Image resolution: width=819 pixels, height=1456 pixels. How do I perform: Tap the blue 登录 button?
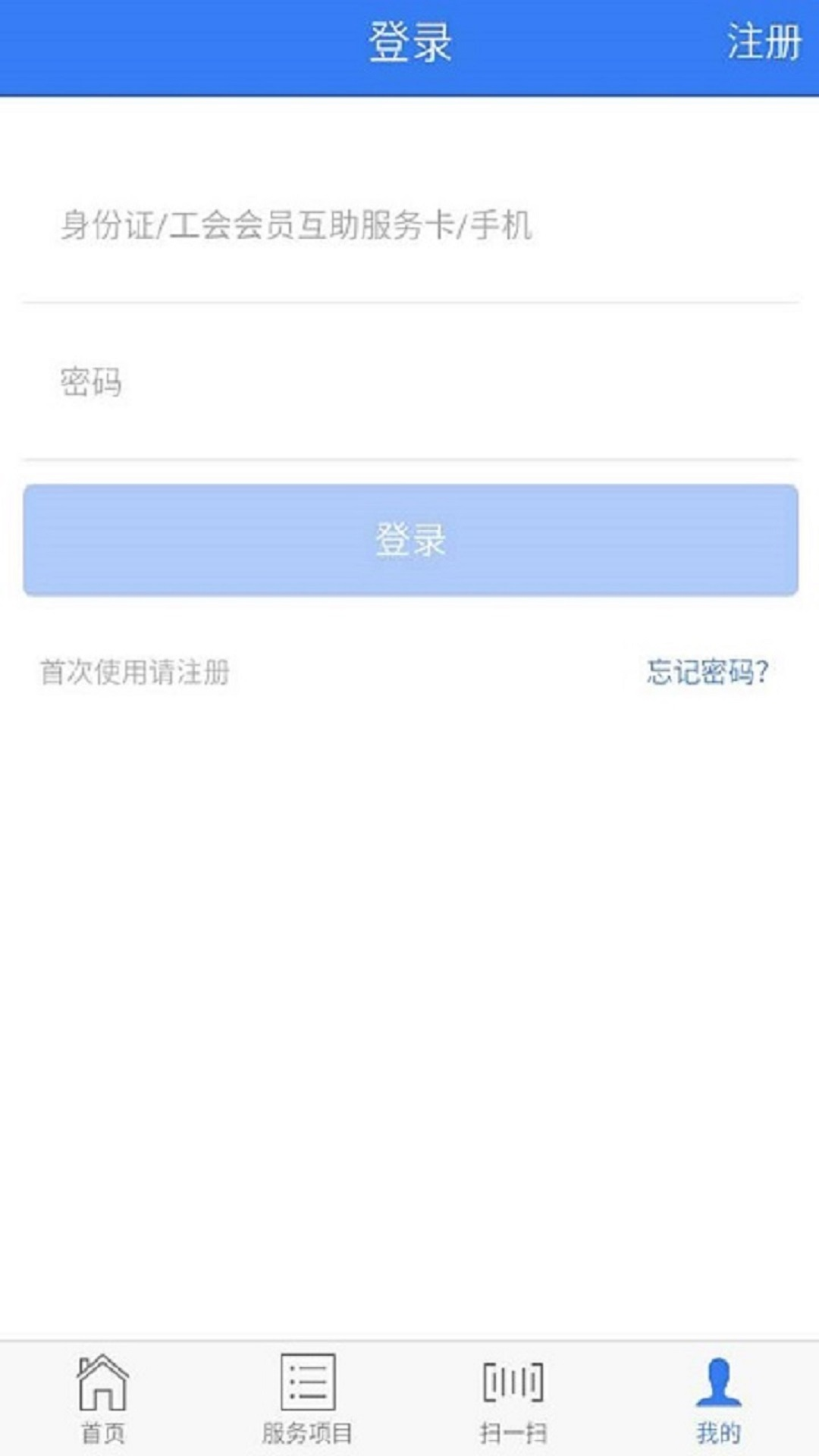409,540
